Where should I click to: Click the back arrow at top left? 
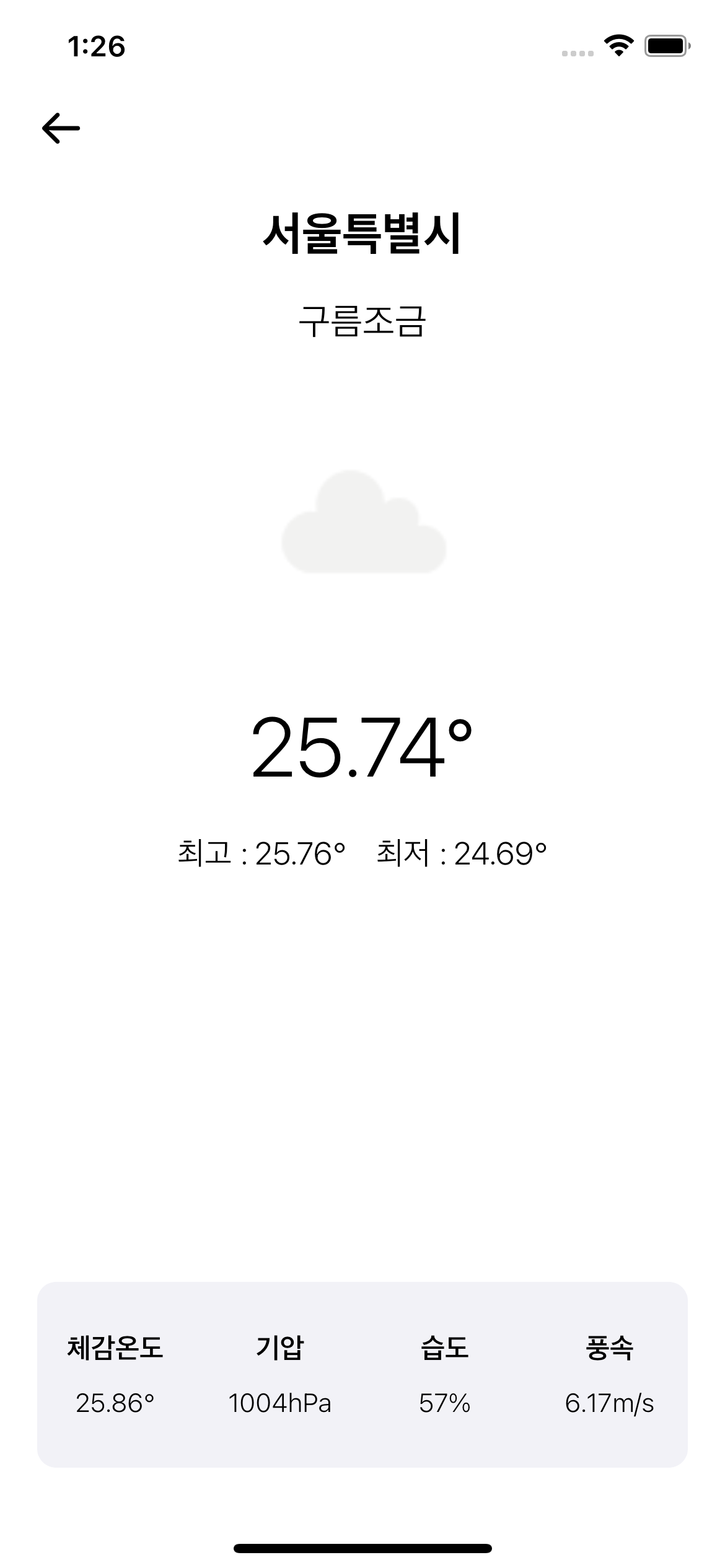click(x=62, y=127)
